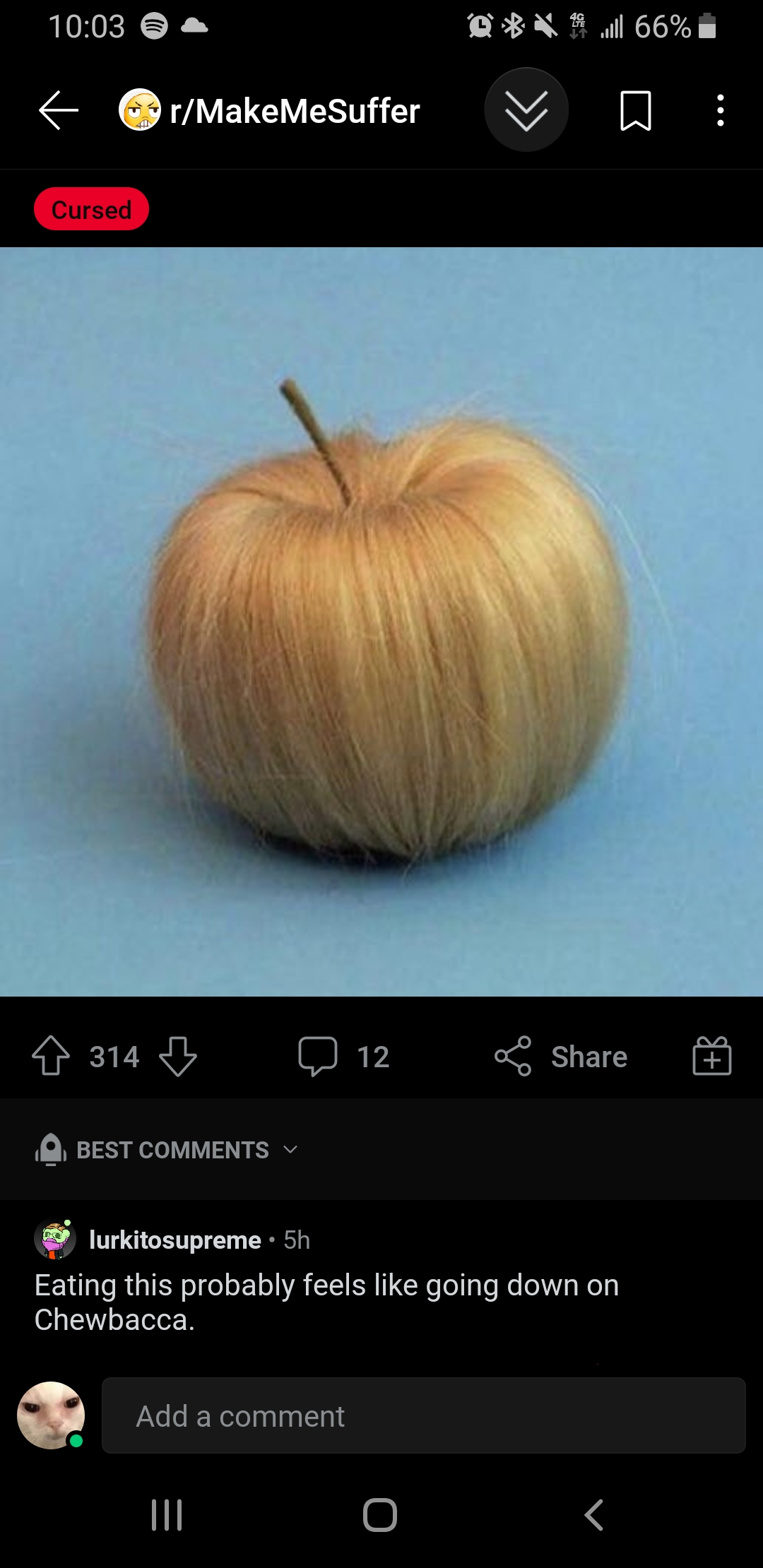Viewport: 763px width, 1568px height.
Task: View the 12 comments
Action: click(x=344, y=1056)
